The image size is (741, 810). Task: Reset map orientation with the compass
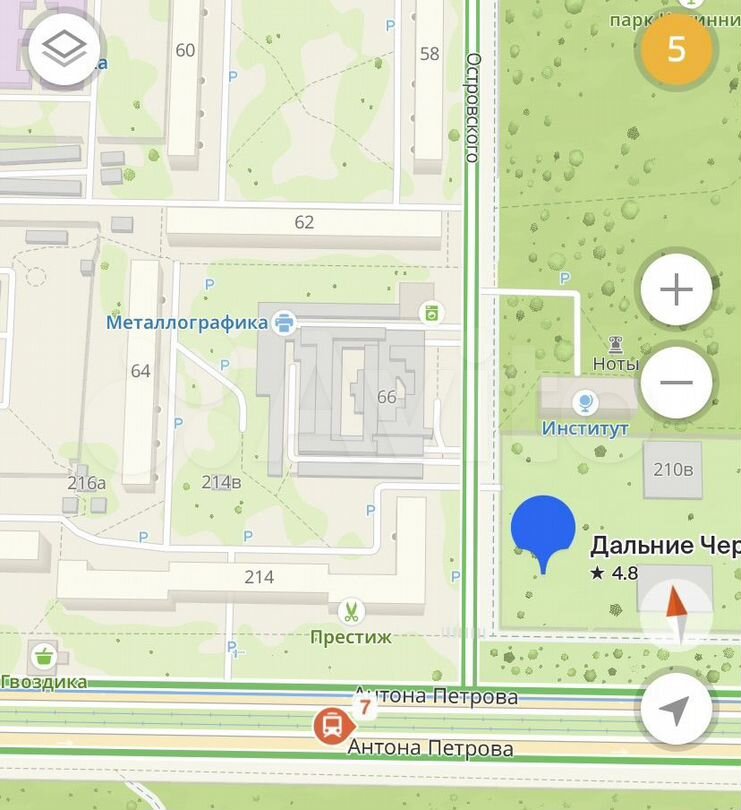pos(676,613)
